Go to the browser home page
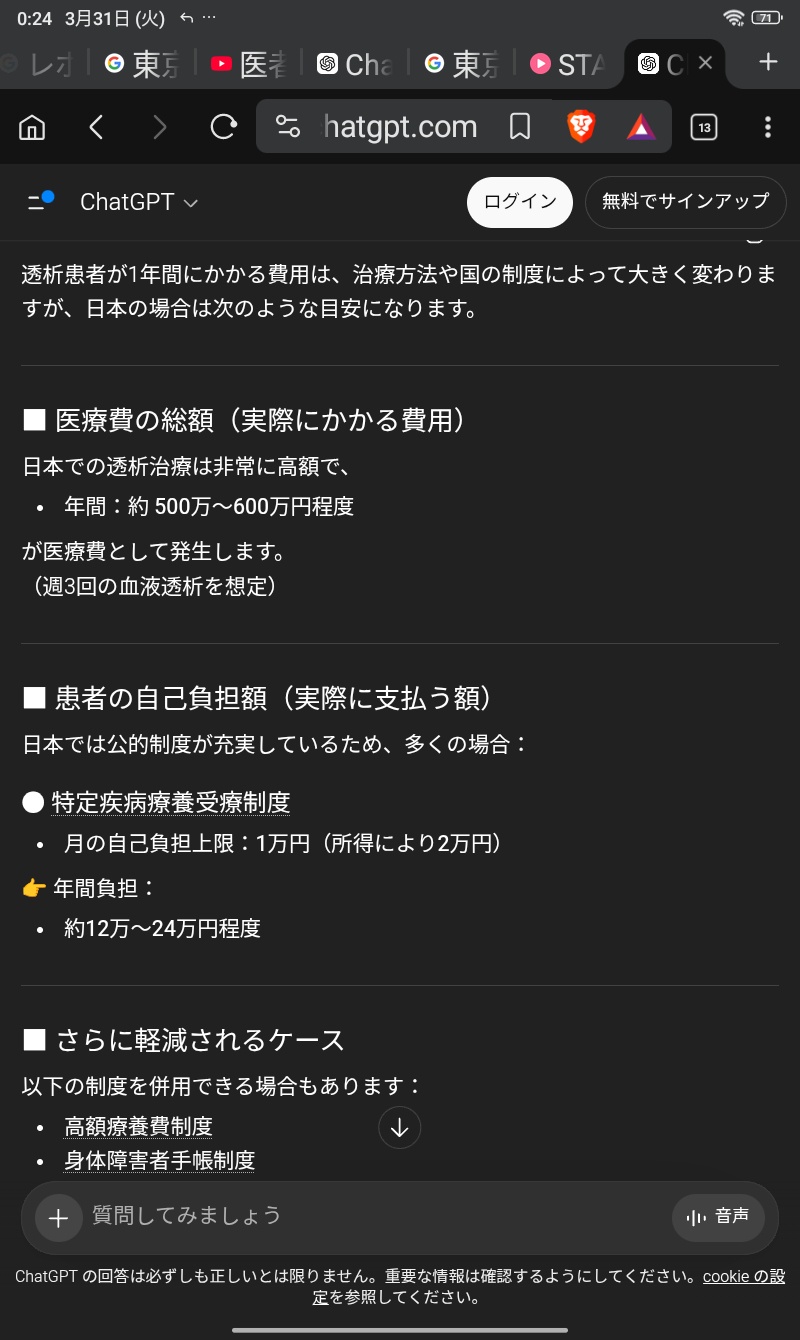The width and height of the screenshot is (800, 1340). pyautogui.click(x=33, y=127)
